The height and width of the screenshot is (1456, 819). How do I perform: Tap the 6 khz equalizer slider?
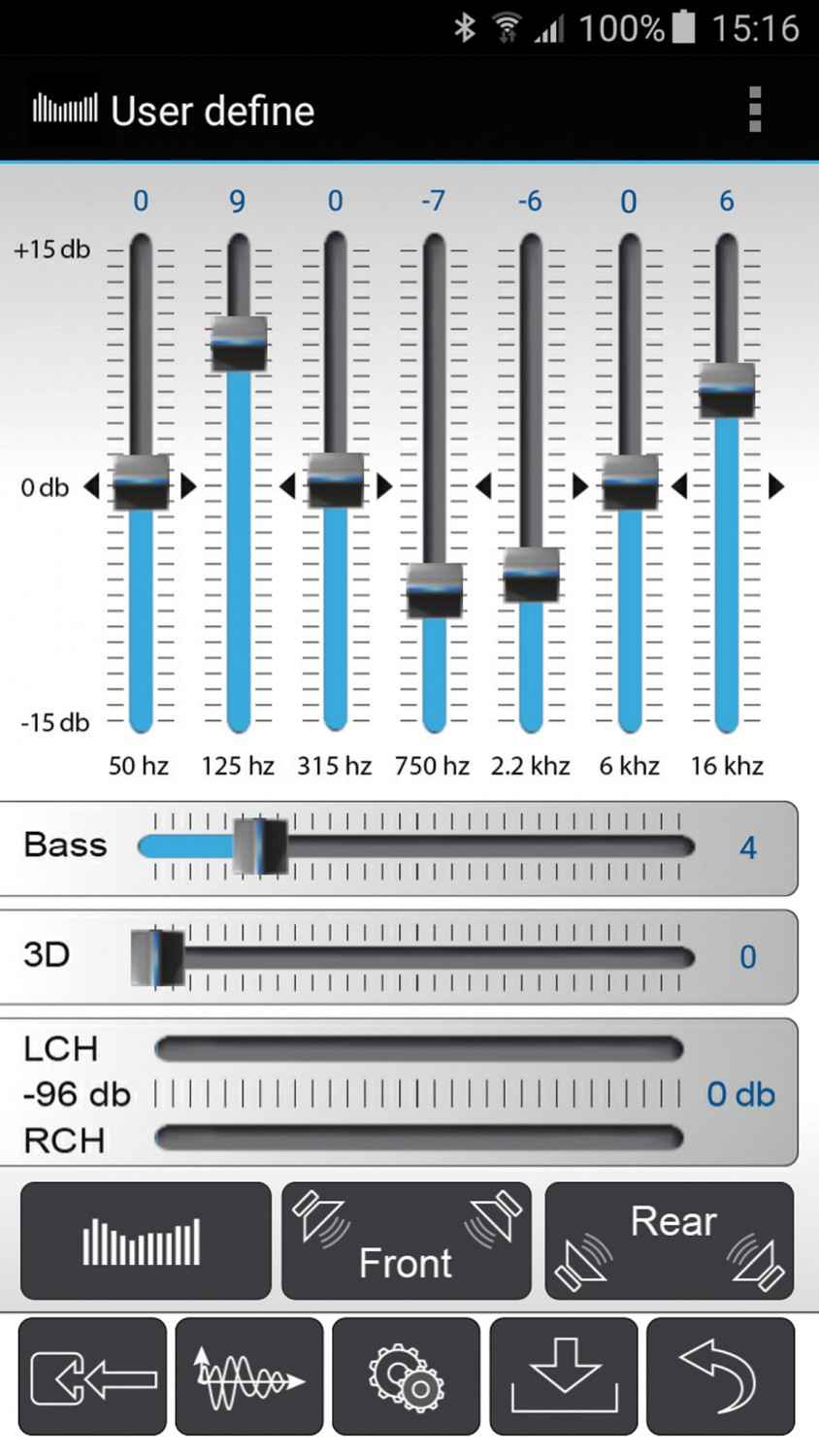630,481
